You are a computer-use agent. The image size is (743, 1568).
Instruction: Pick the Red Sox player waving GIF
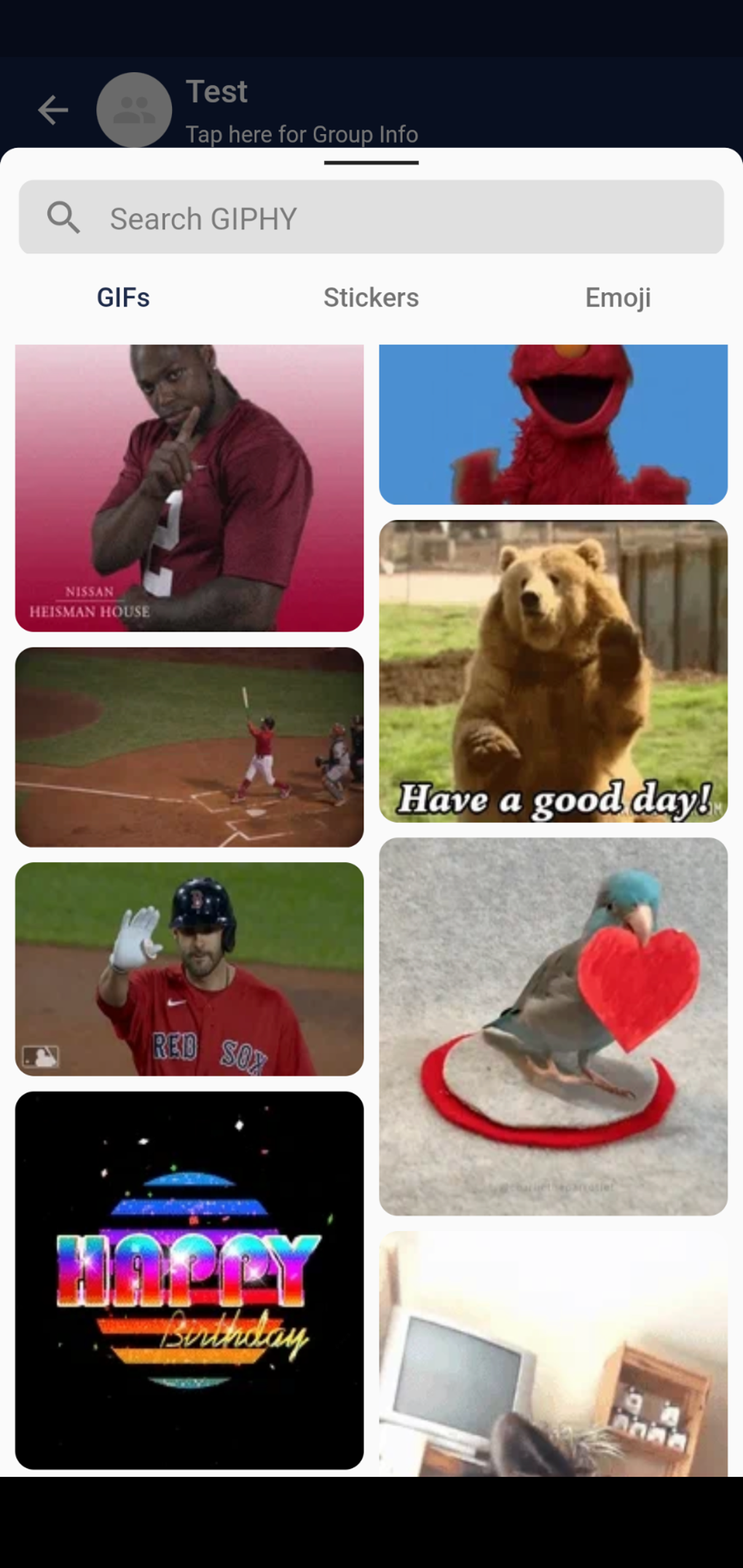pos(189,969)
